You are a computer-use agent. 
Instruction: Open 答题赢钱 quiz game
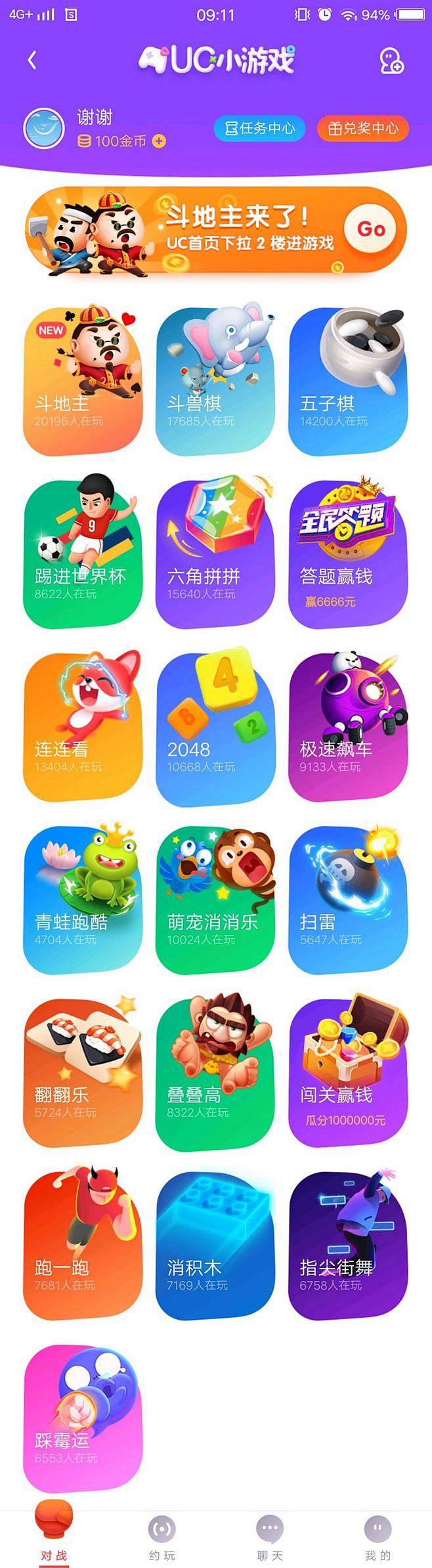point(348,554)
